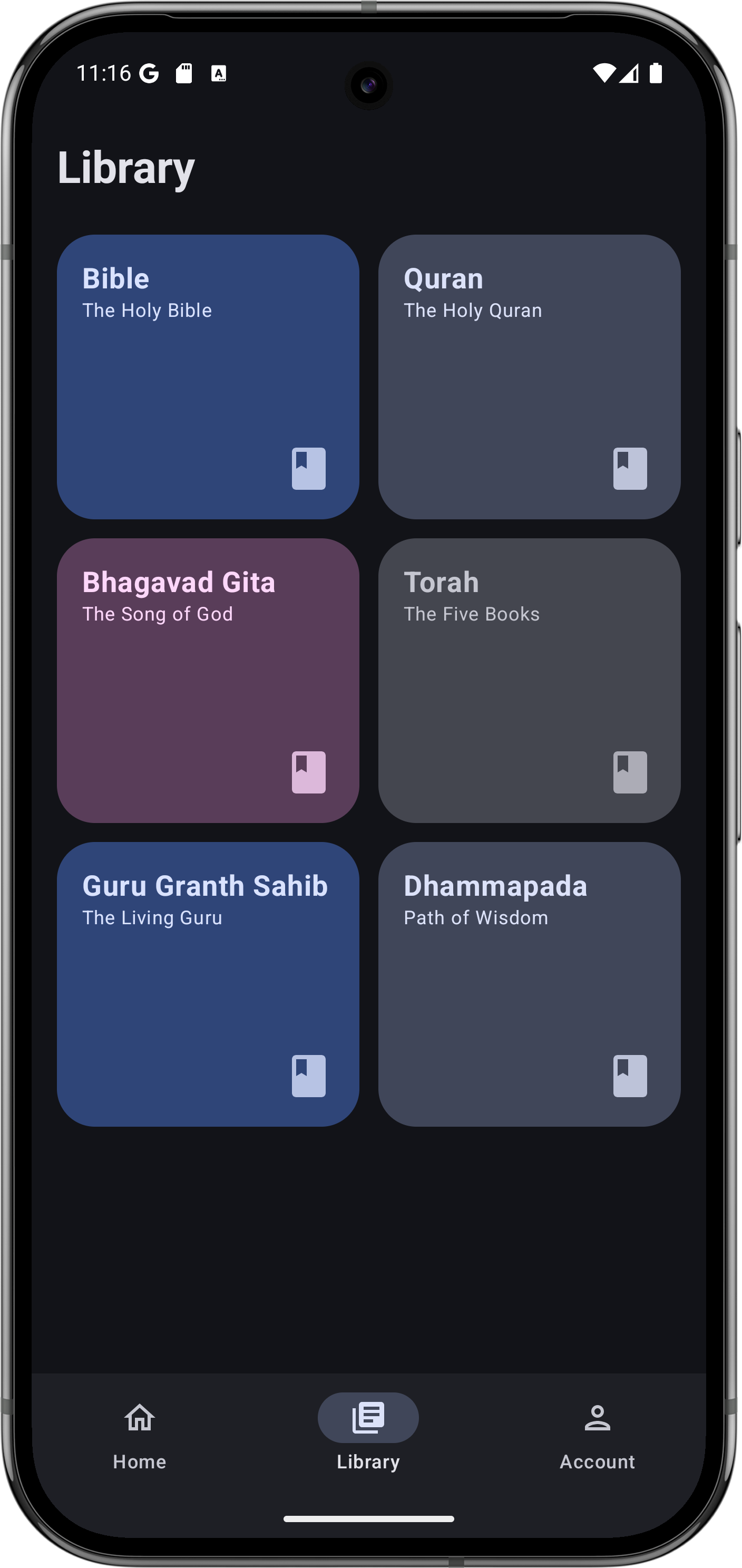Open the Torah card

tap(529, 680)
